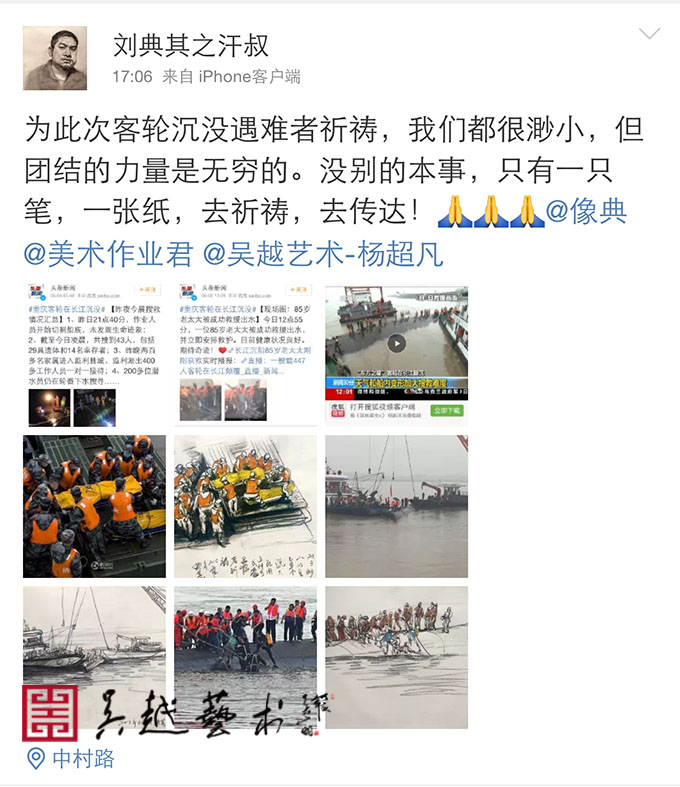This screenshot has width=680, height=787.
Task: View the color sketch of rescuers with stretcher
Action: [x=245, y=506]
